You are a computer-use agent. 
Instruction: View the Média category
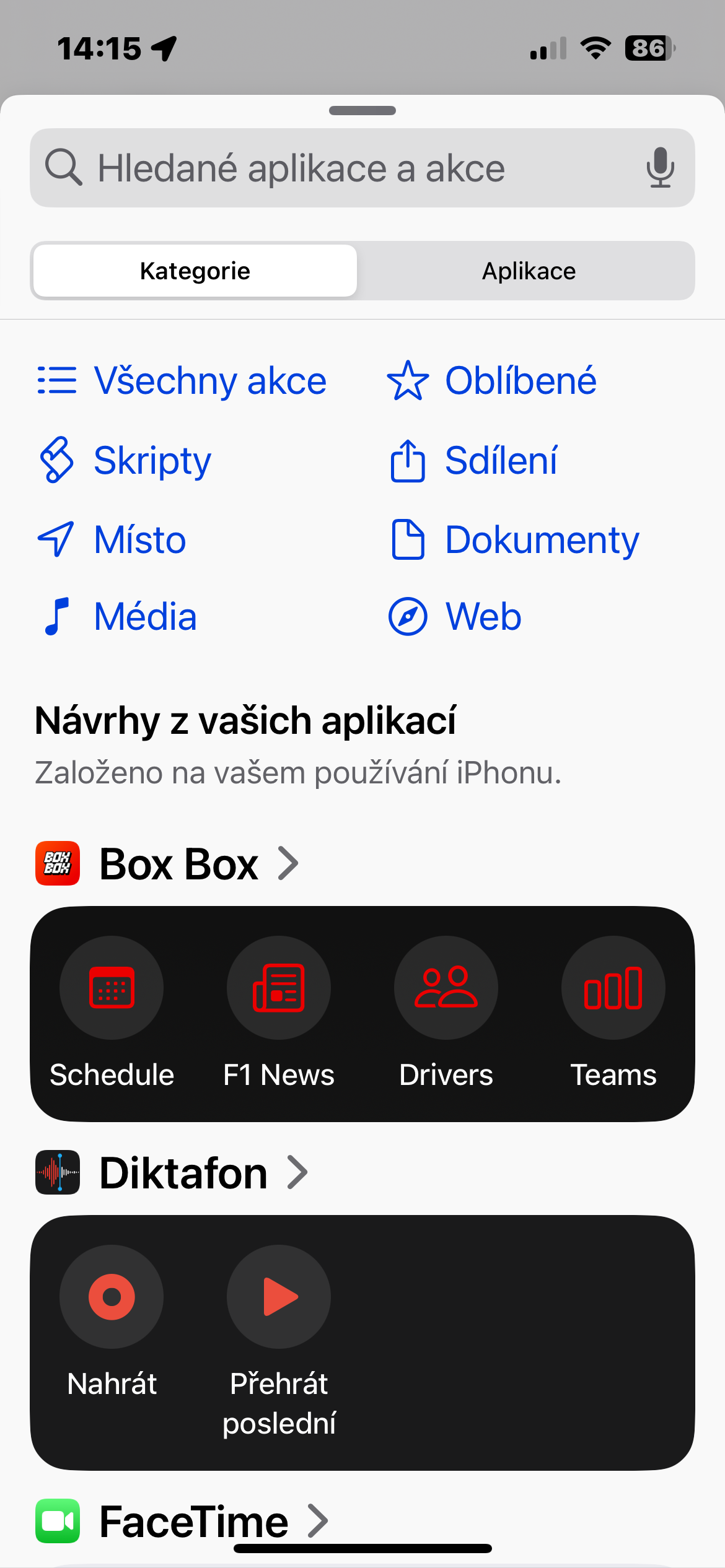tap(118, 617)
